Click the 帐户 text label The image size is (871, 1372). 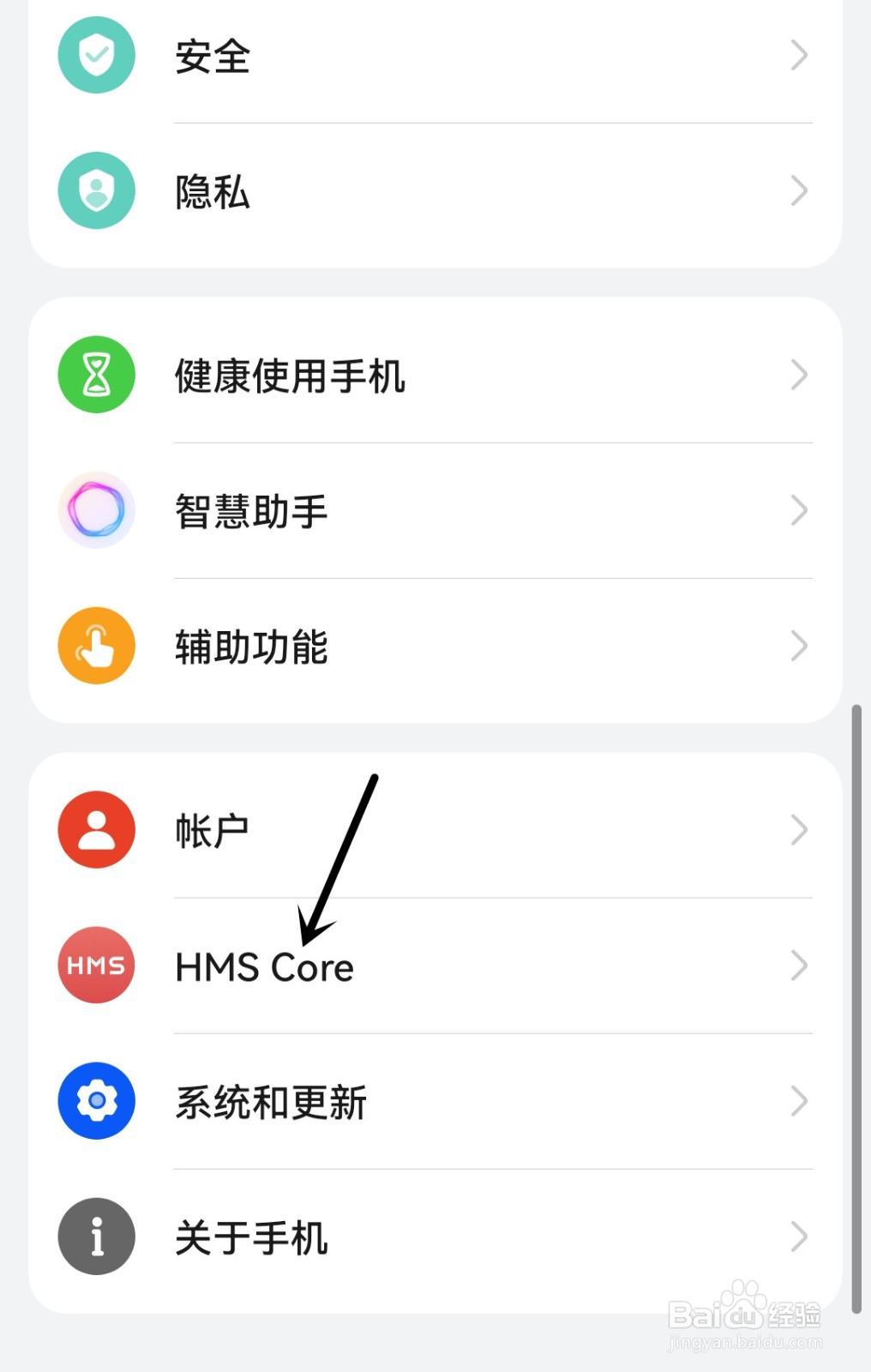(x=209, y=828)
